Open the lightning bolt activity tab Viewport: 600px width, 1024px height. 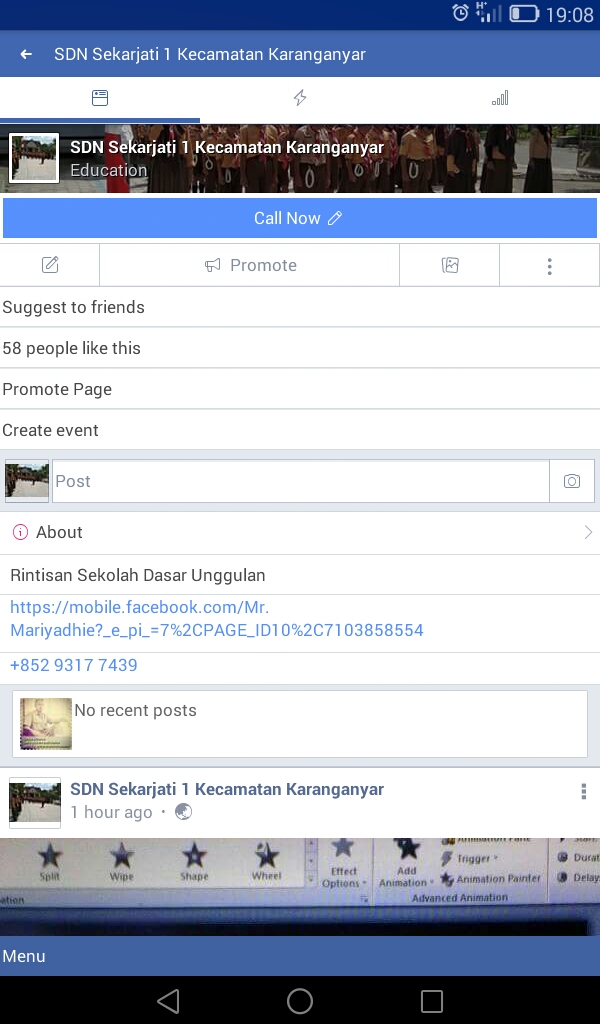(300, 99)
